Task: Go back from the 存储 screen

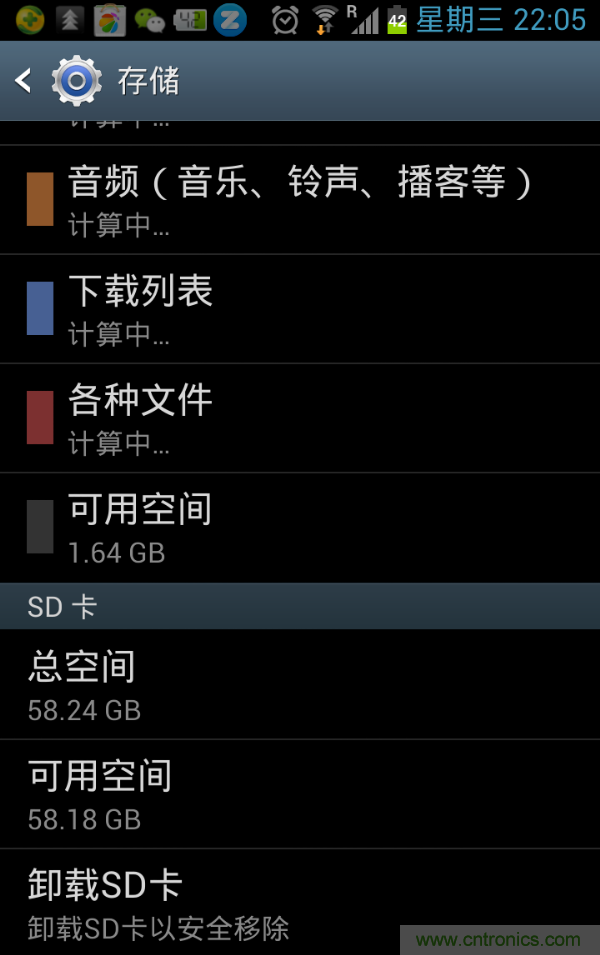Action: click(x=24, y=81)
